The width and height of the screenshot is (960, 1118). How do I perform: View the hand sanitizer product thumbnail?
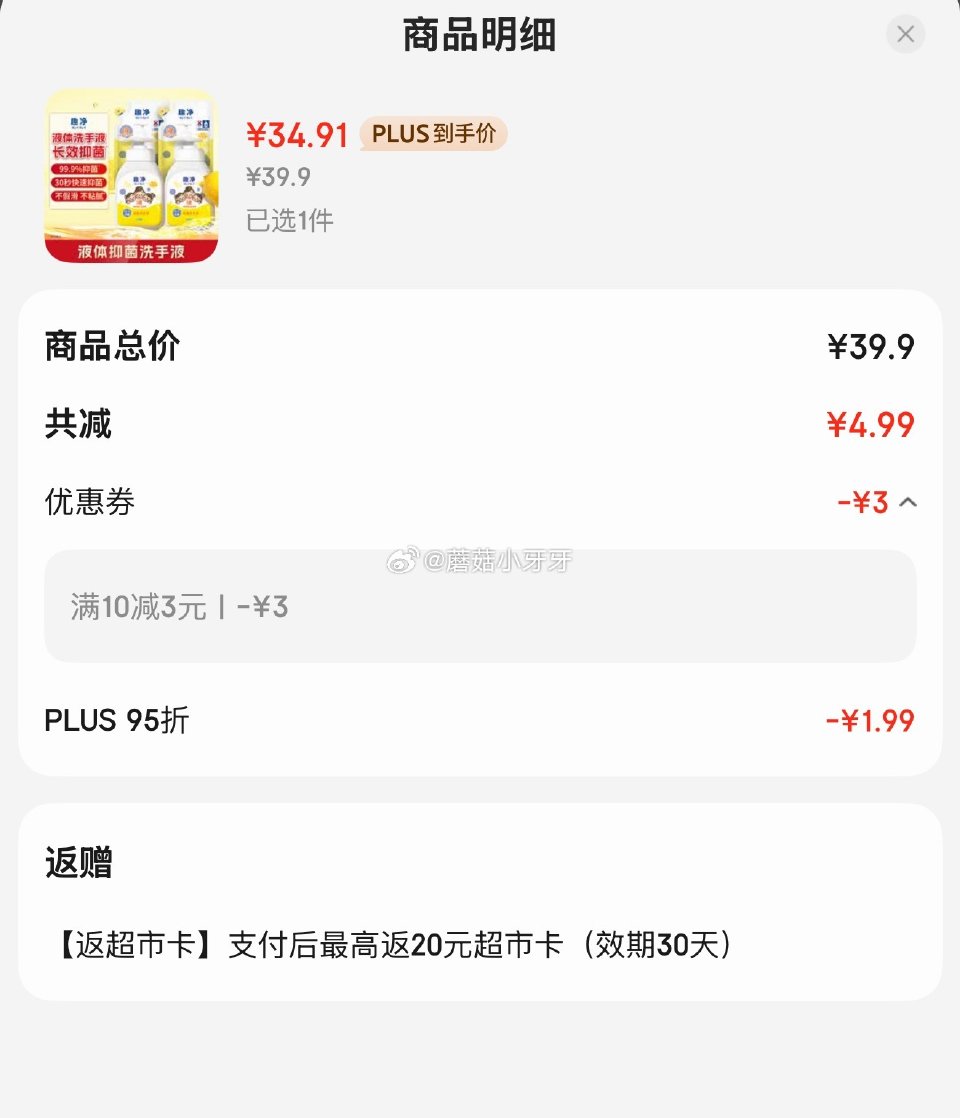click(131, 175)
